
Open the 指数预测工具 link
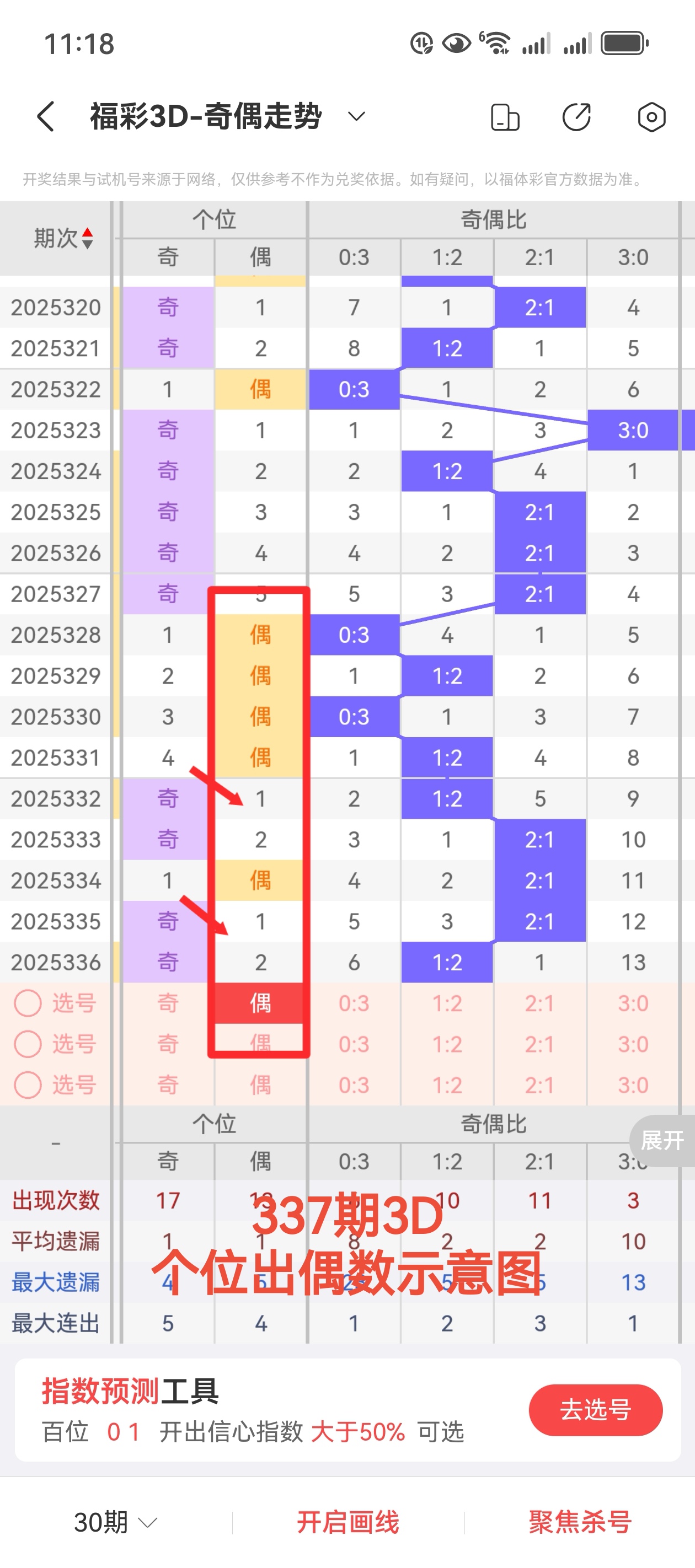pyautogui.click(x=131, y=1394)
